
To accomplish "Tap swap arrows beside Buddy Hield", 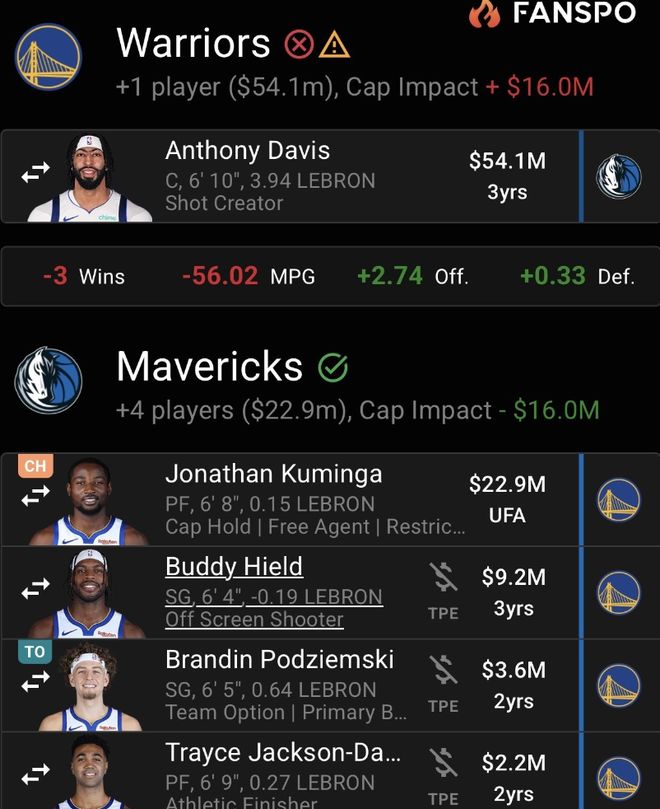I will click(35, 590).
